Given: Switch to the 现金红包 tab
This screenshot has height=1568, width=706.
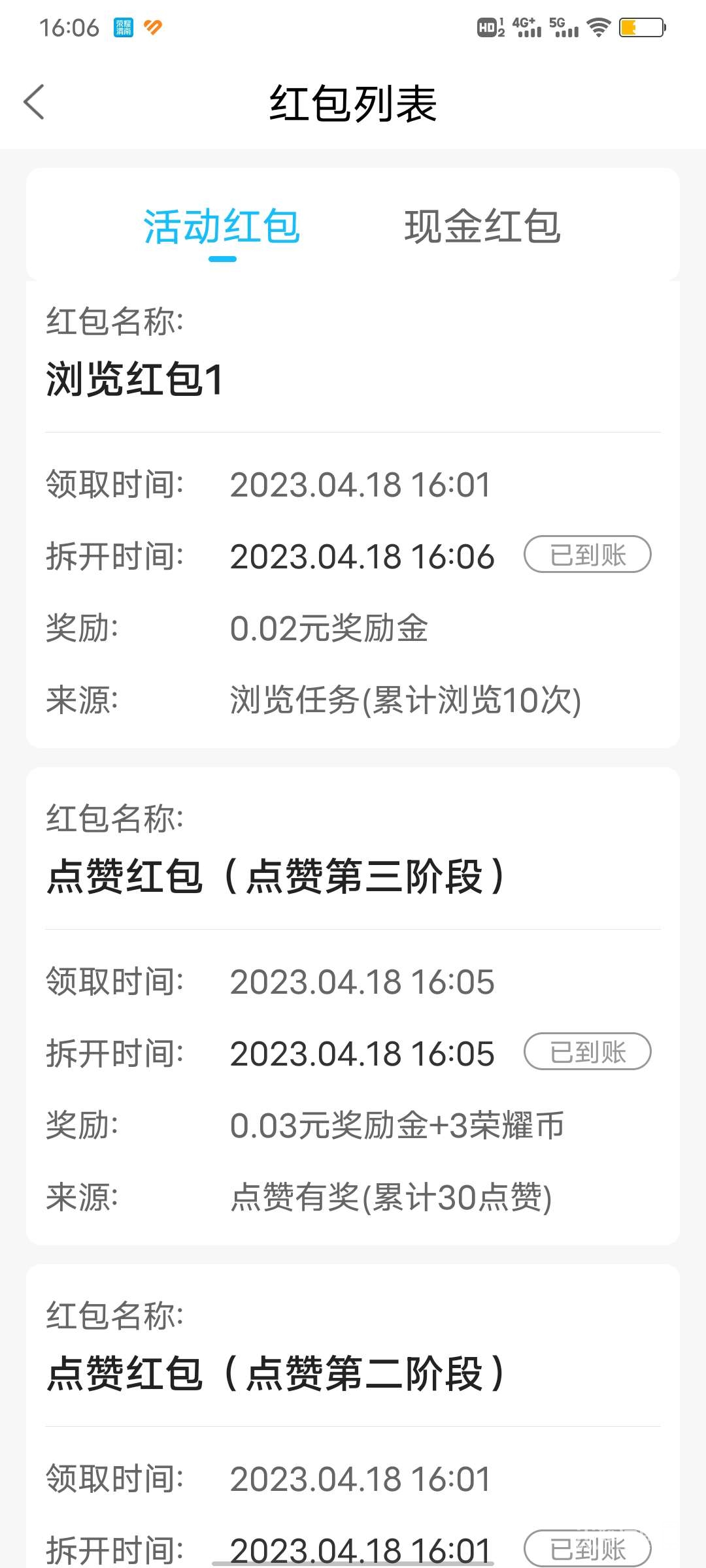Looking at the screenshot, I should 482,227.
